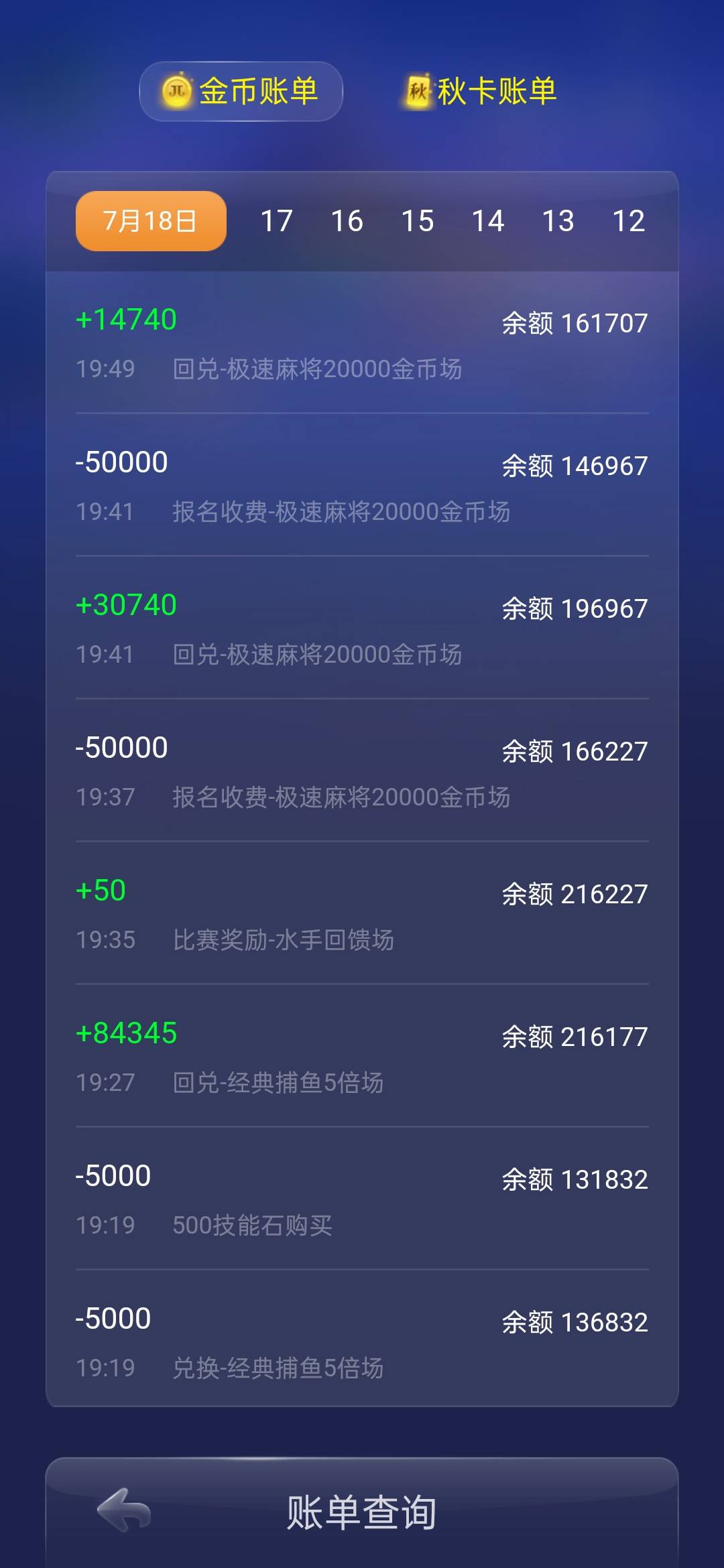The image size is (724, 1568).
Task: Select date 17 in the date bar
Action: click(277, 220)
